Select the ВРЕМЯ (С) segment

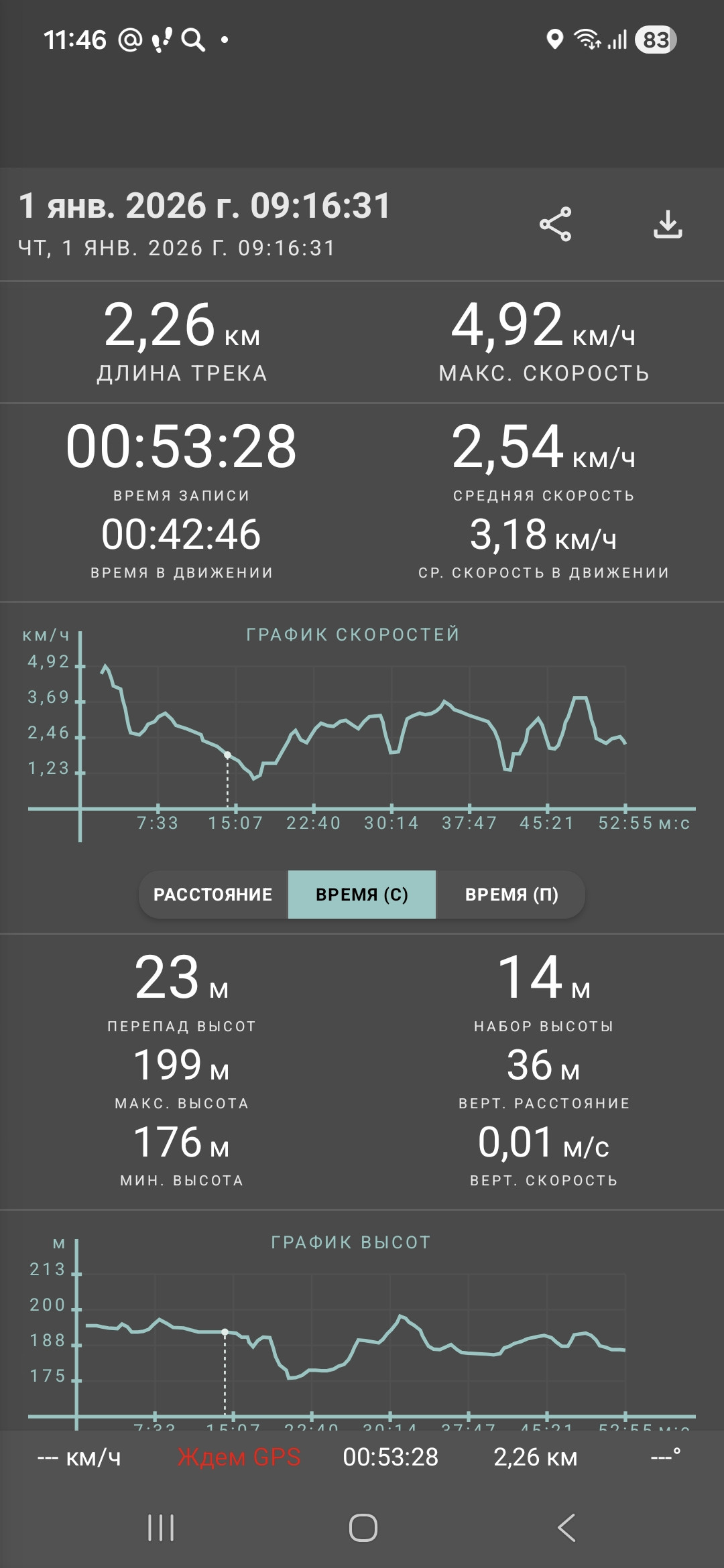(x=362, y=895)
